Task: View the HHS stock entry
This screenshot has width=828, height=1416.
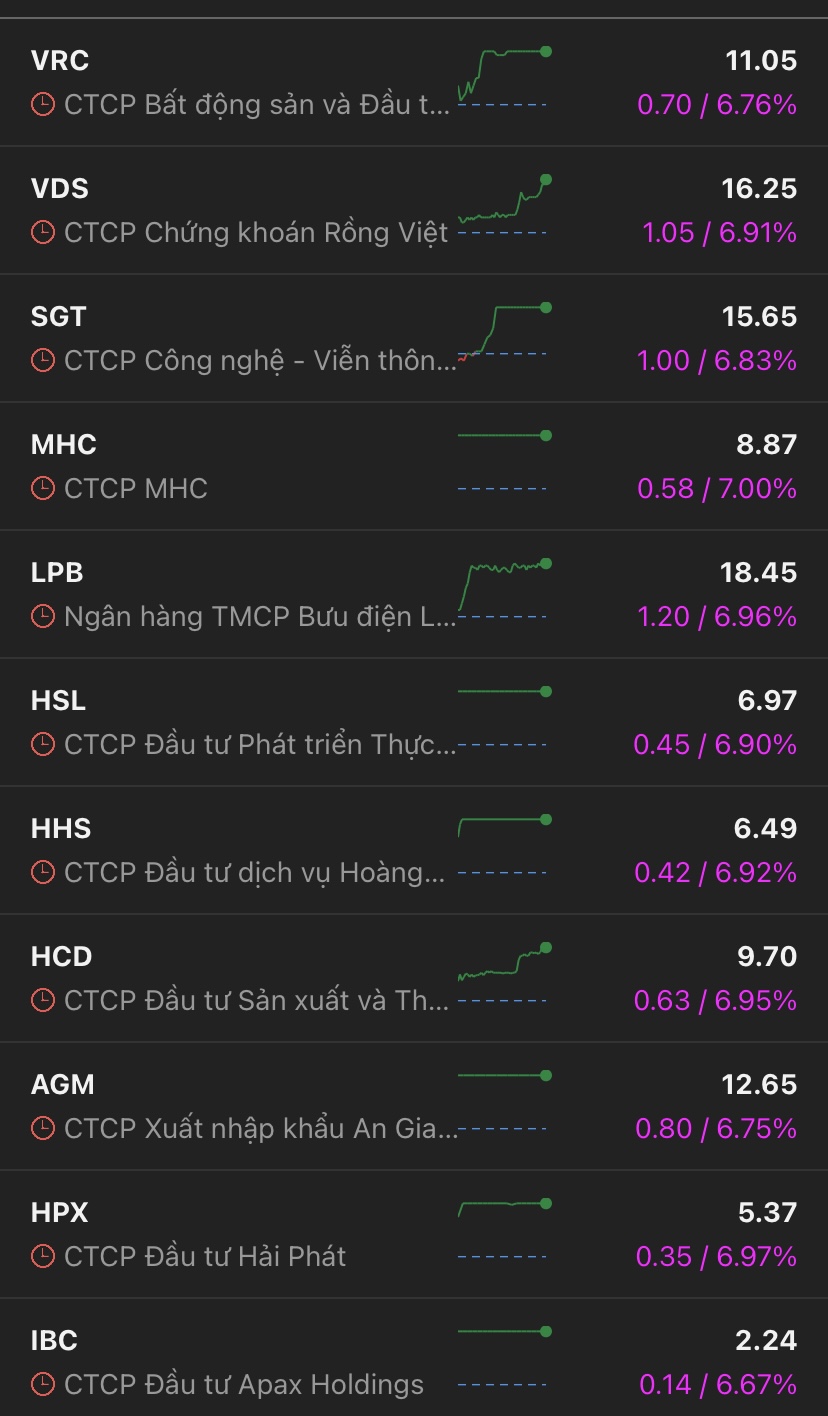Action: [414, 850]
